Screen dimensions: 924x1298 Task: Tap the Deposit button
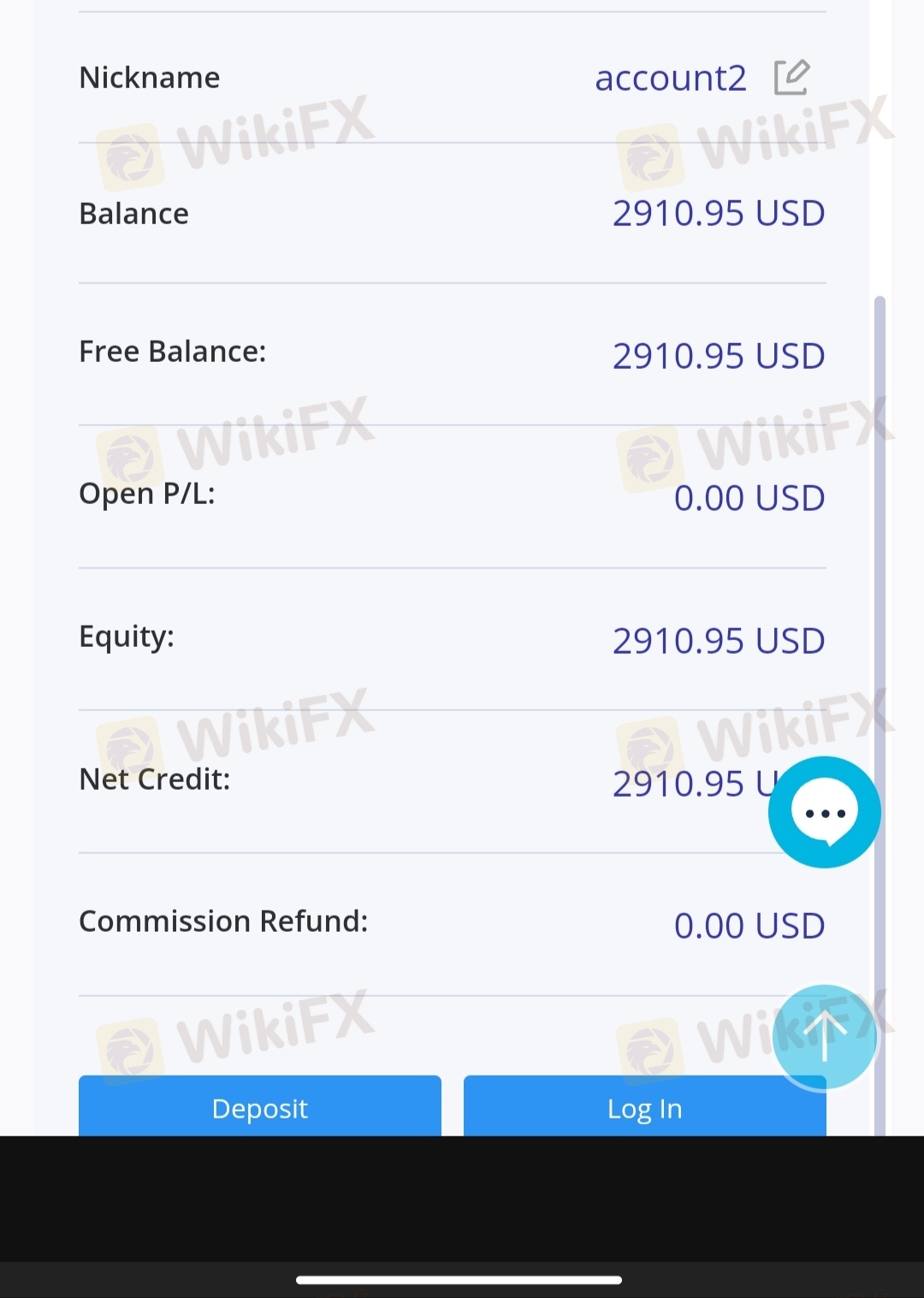[x=260, y=1107]
